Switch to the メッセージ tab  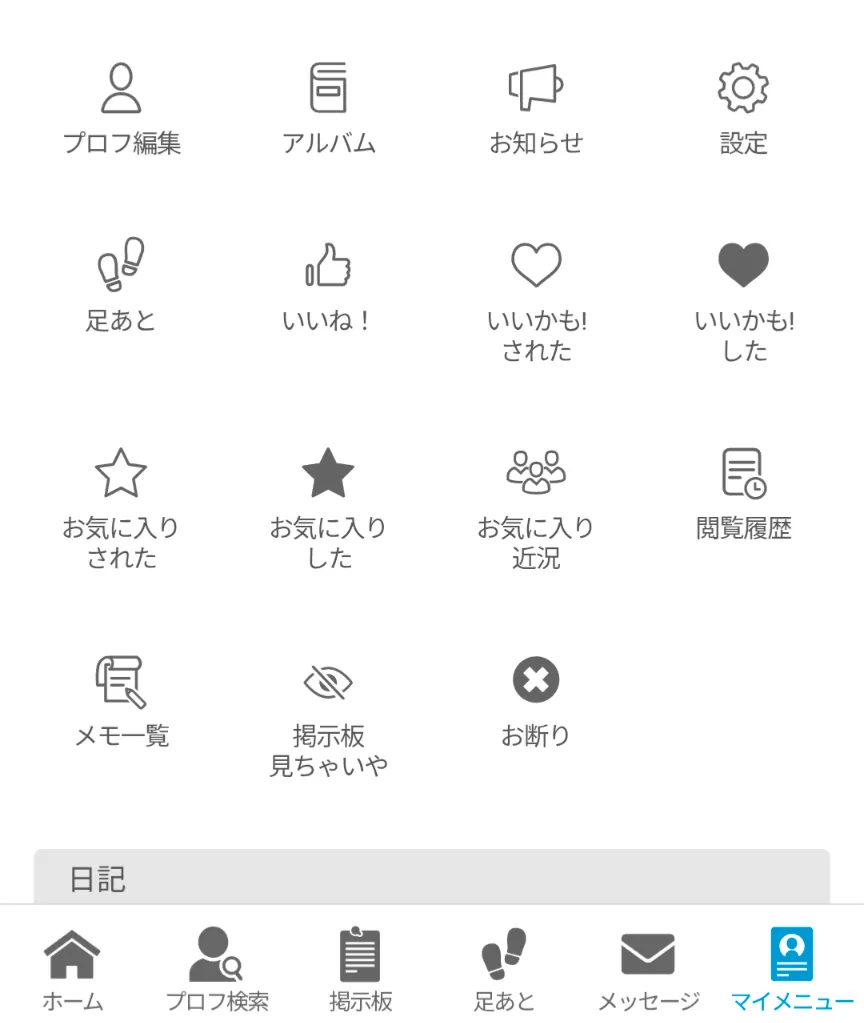[648, 968]
